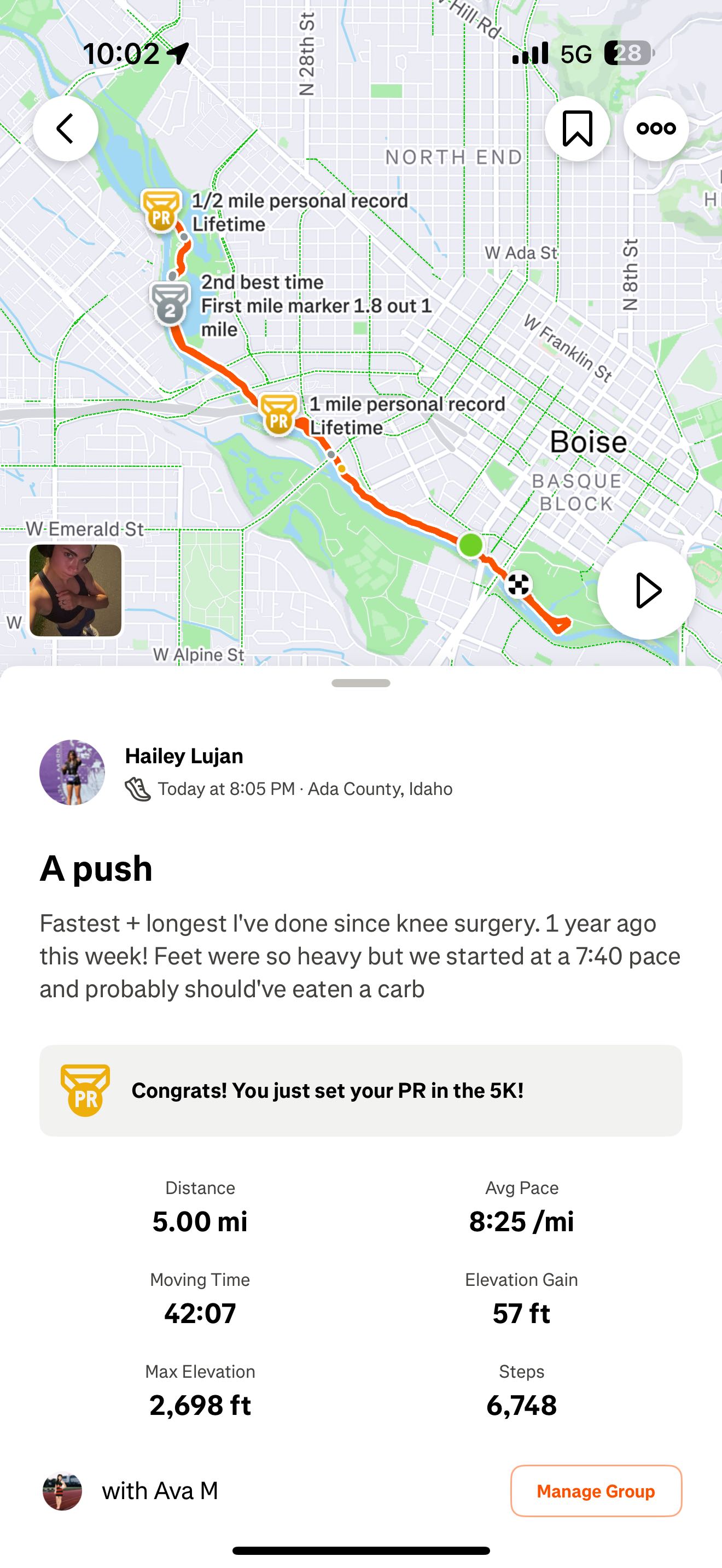Select the 1/2 mile personal record marker
Screen dimensions: 722x1568
161,211
